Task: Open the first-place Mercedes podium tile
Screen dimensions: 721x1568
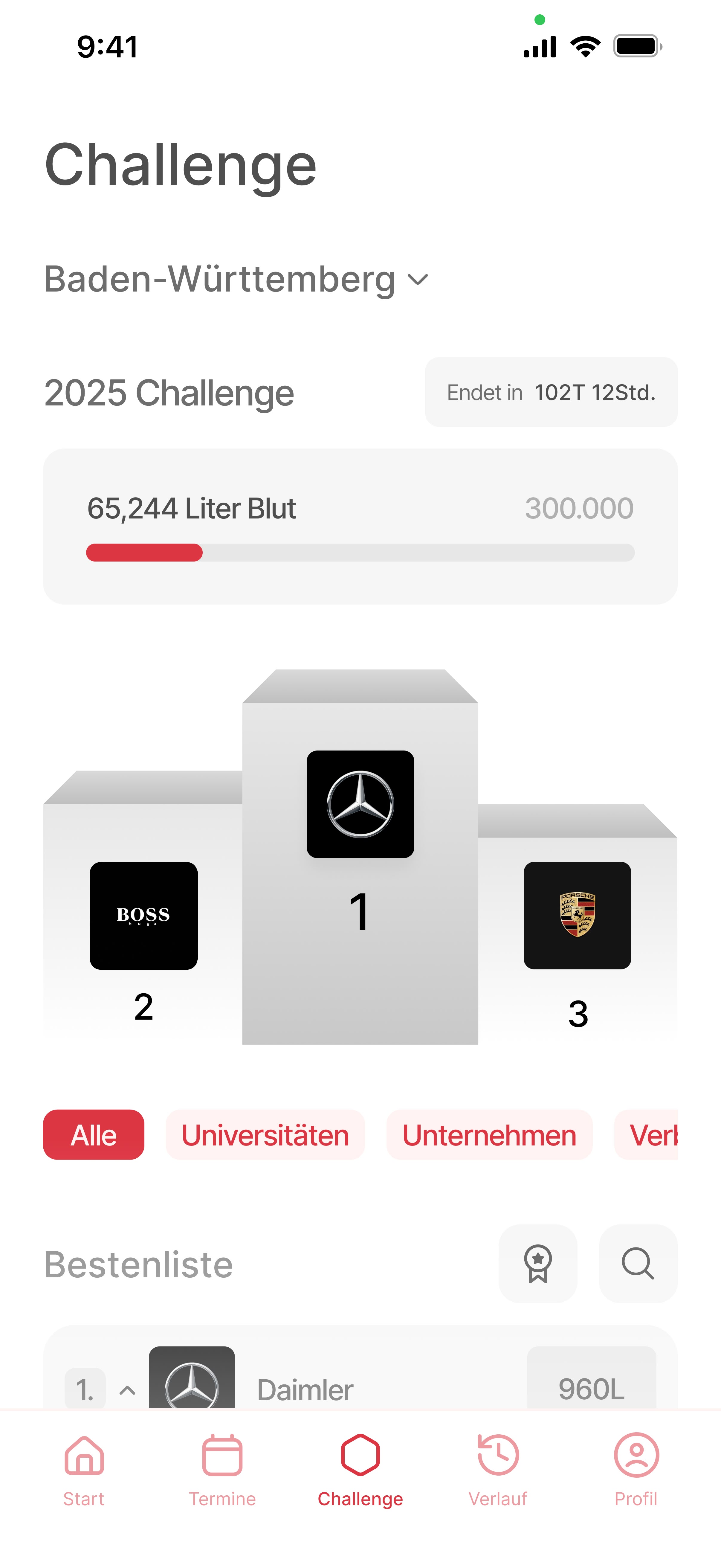Action: (x=360, y=804)
